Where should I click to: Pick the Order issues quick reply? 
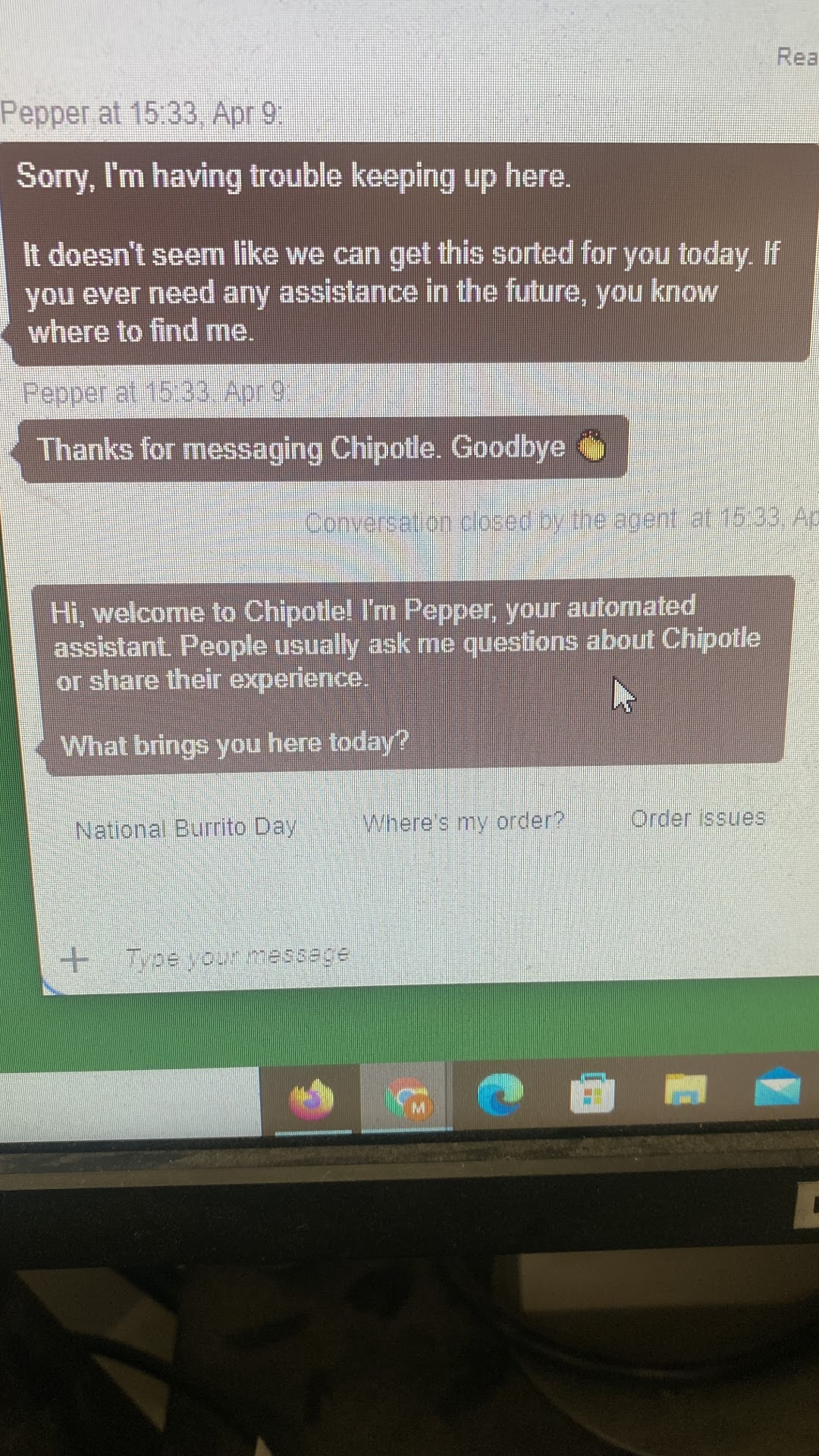click(x=698, y=818)
